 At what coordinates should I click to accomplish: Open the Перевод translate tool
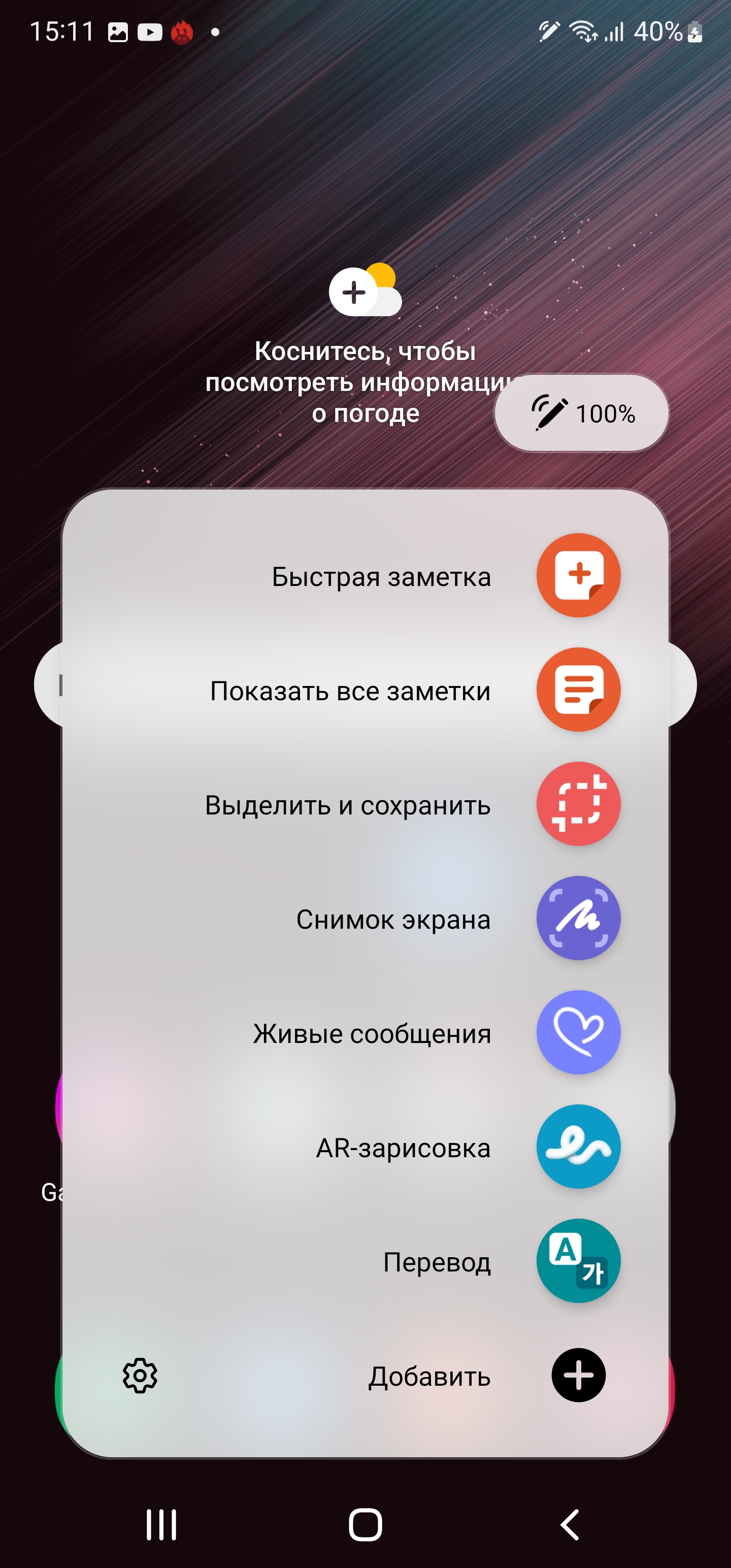578,1261
